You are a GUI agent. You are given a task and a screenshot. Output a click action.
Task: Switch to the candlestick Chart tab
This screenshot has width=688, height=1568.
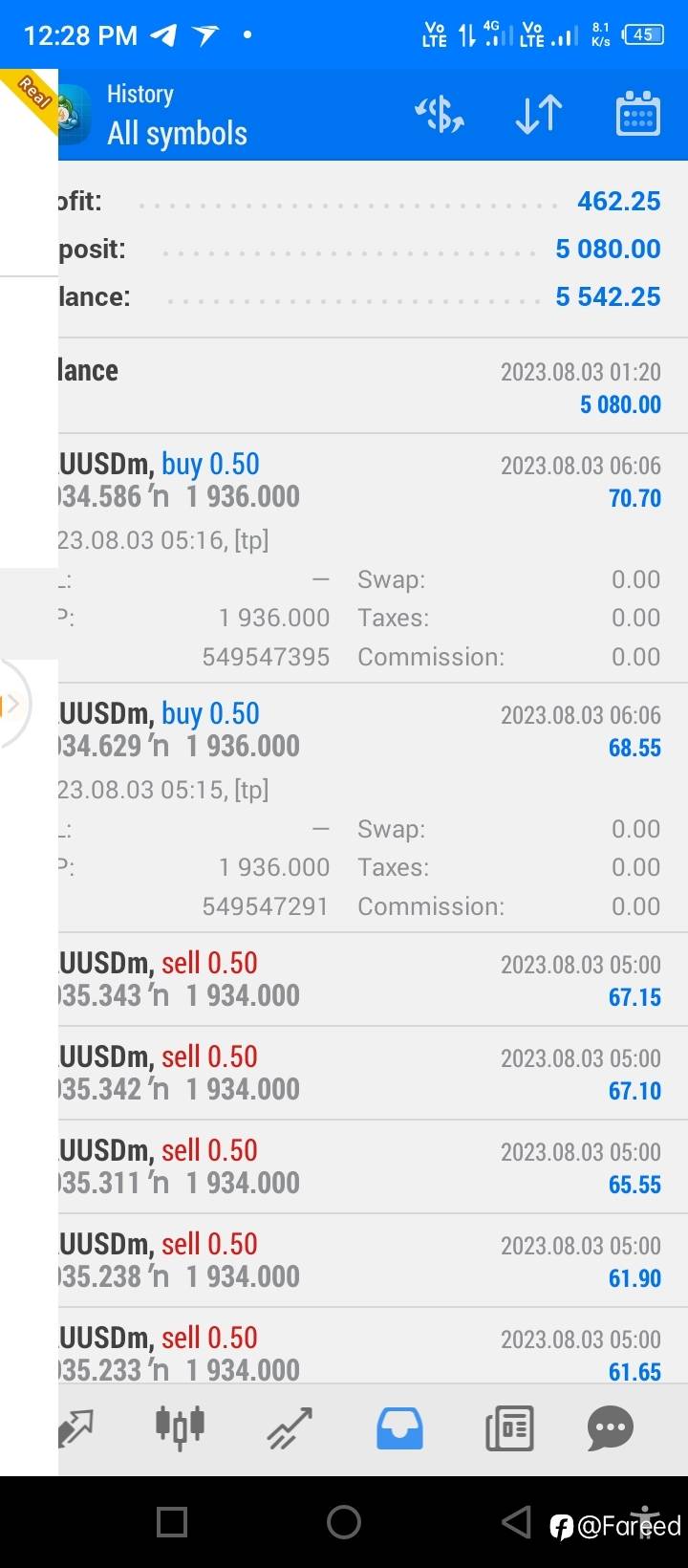pyautogui.click(x=180, y=1428)
